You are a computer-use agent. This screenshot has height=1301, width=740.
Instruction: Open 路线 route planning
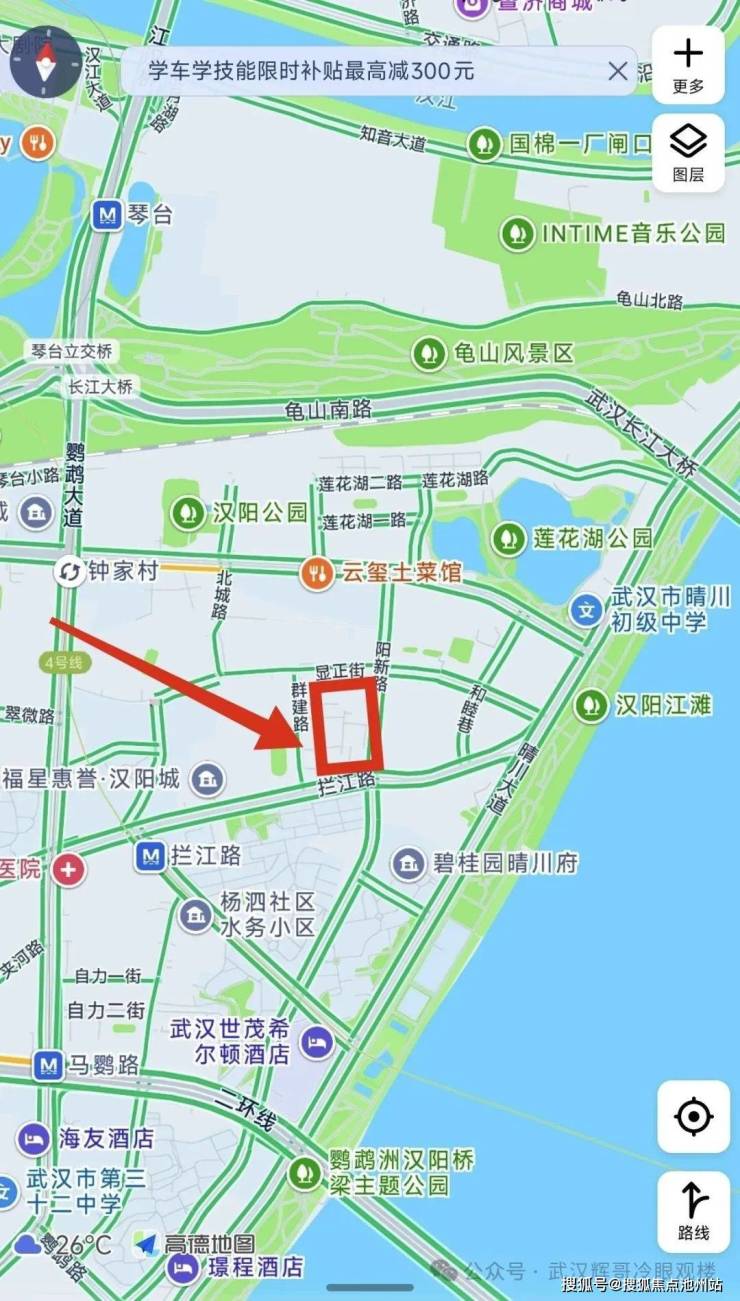click(693, 1212)
